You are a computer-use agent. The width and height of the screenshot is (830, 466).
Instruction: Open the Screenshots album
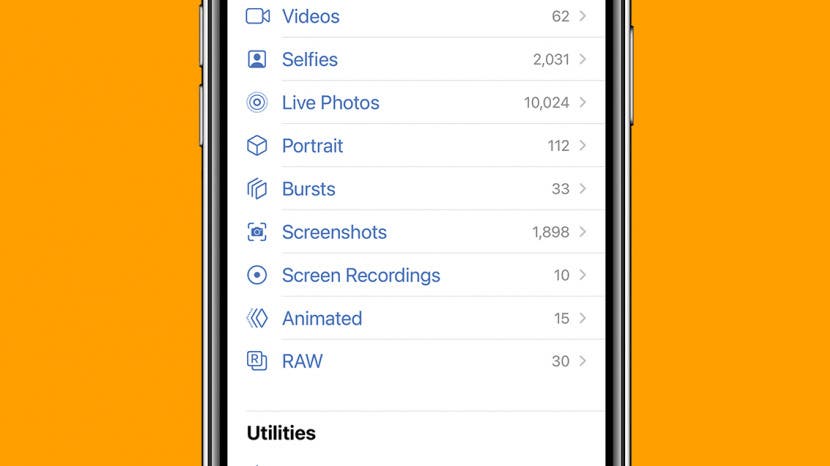pos(334,232)
